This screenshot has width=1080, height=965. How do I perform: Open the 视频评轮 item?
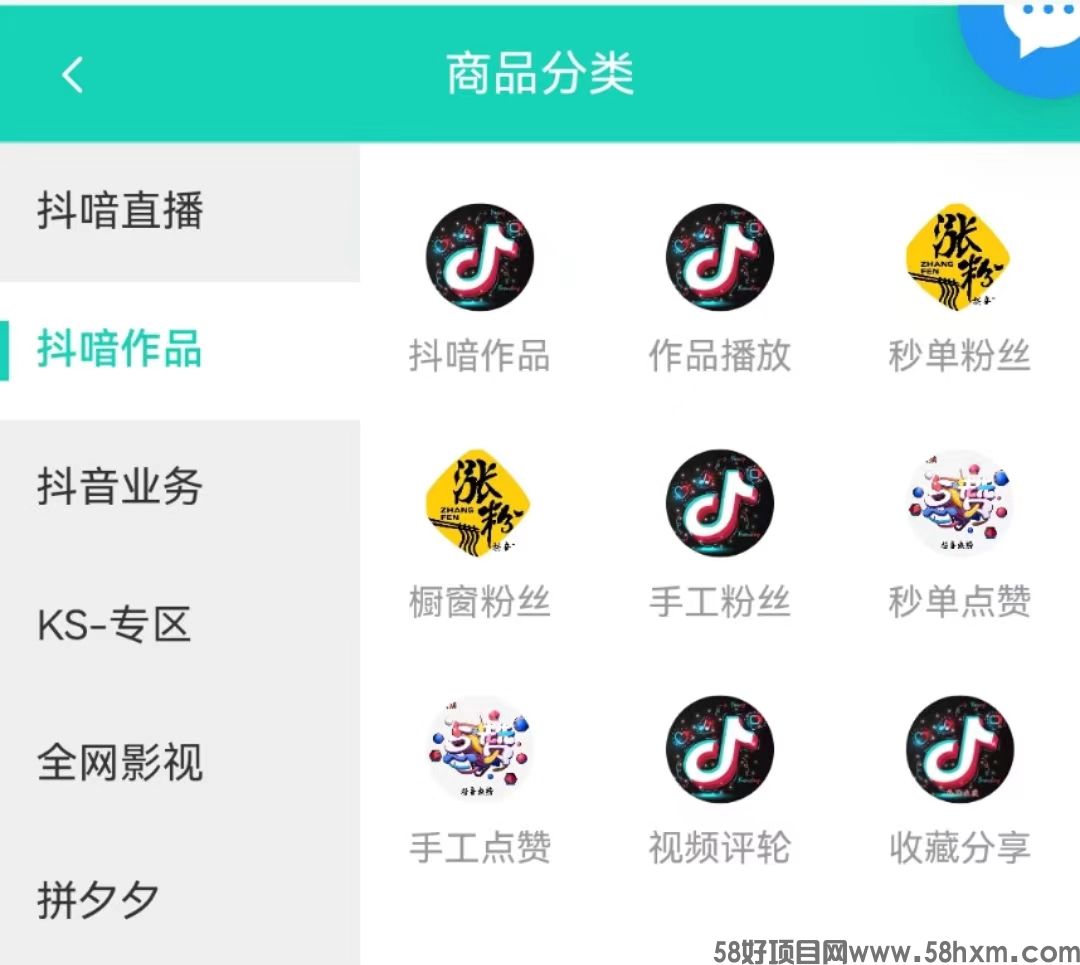tap(719, 777)
